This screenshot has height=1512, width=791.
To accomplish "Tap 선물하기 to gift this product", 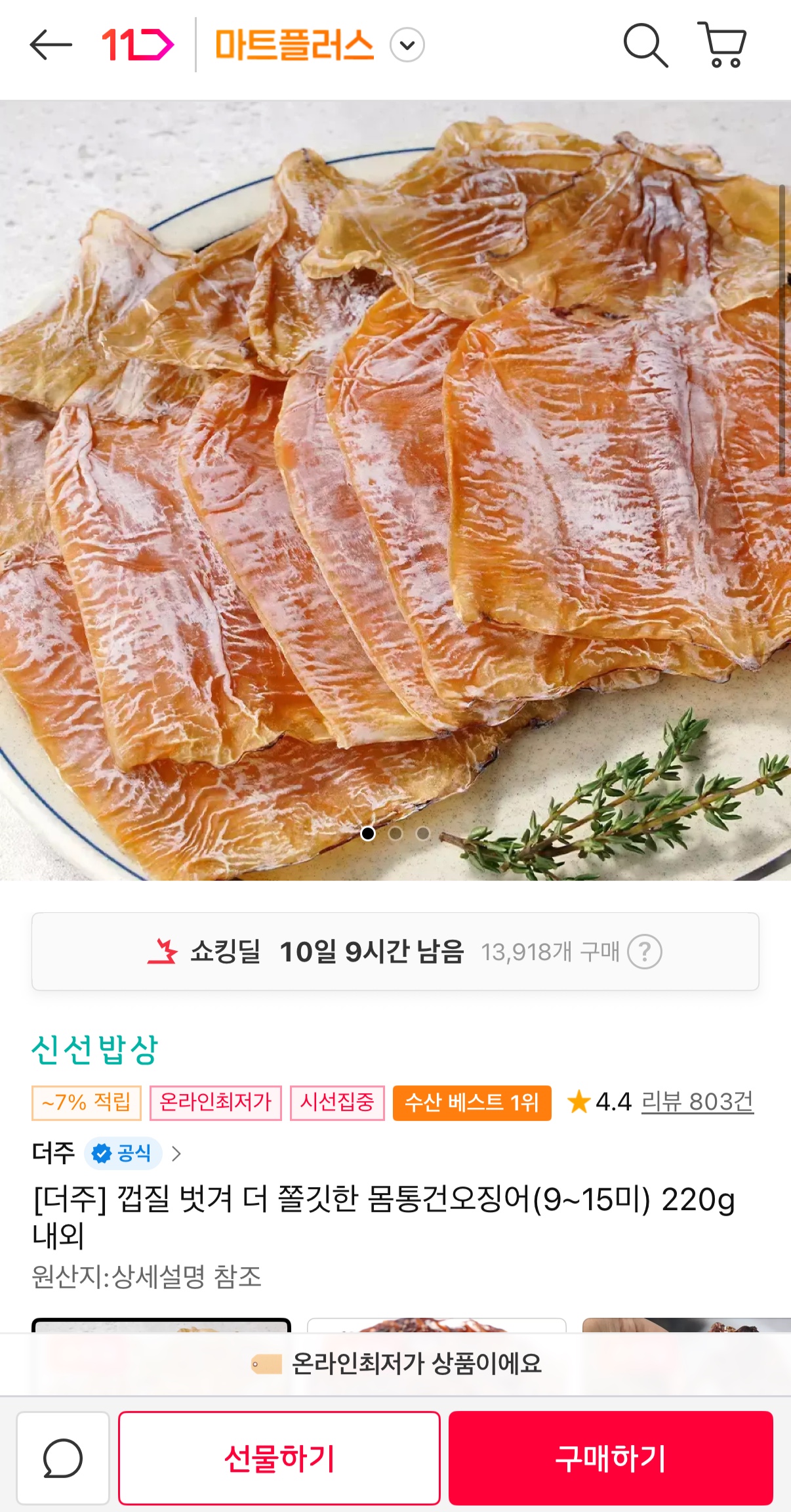I will point(279,1458).
